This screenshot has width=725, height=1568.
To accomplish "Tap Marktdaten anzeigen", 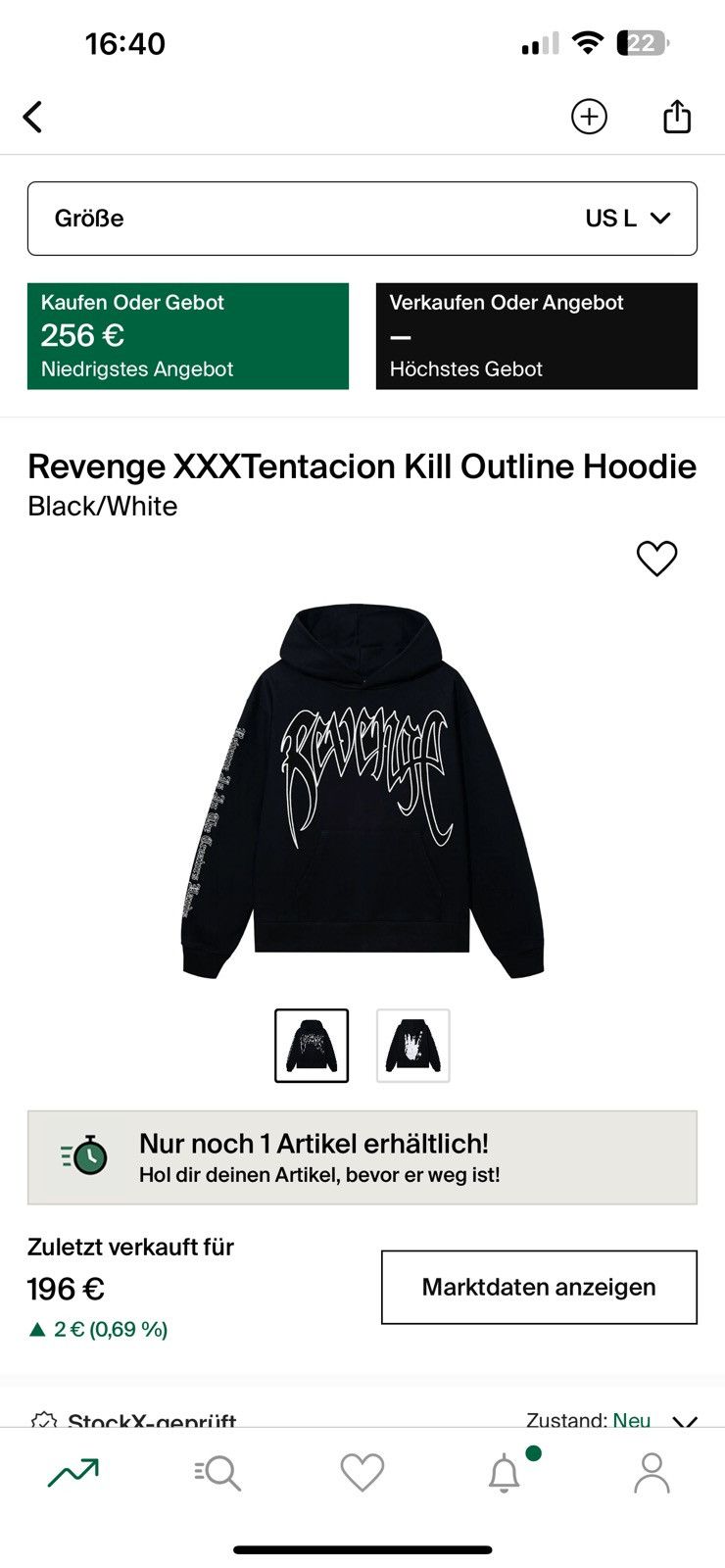I will [x=538, y=1287].
